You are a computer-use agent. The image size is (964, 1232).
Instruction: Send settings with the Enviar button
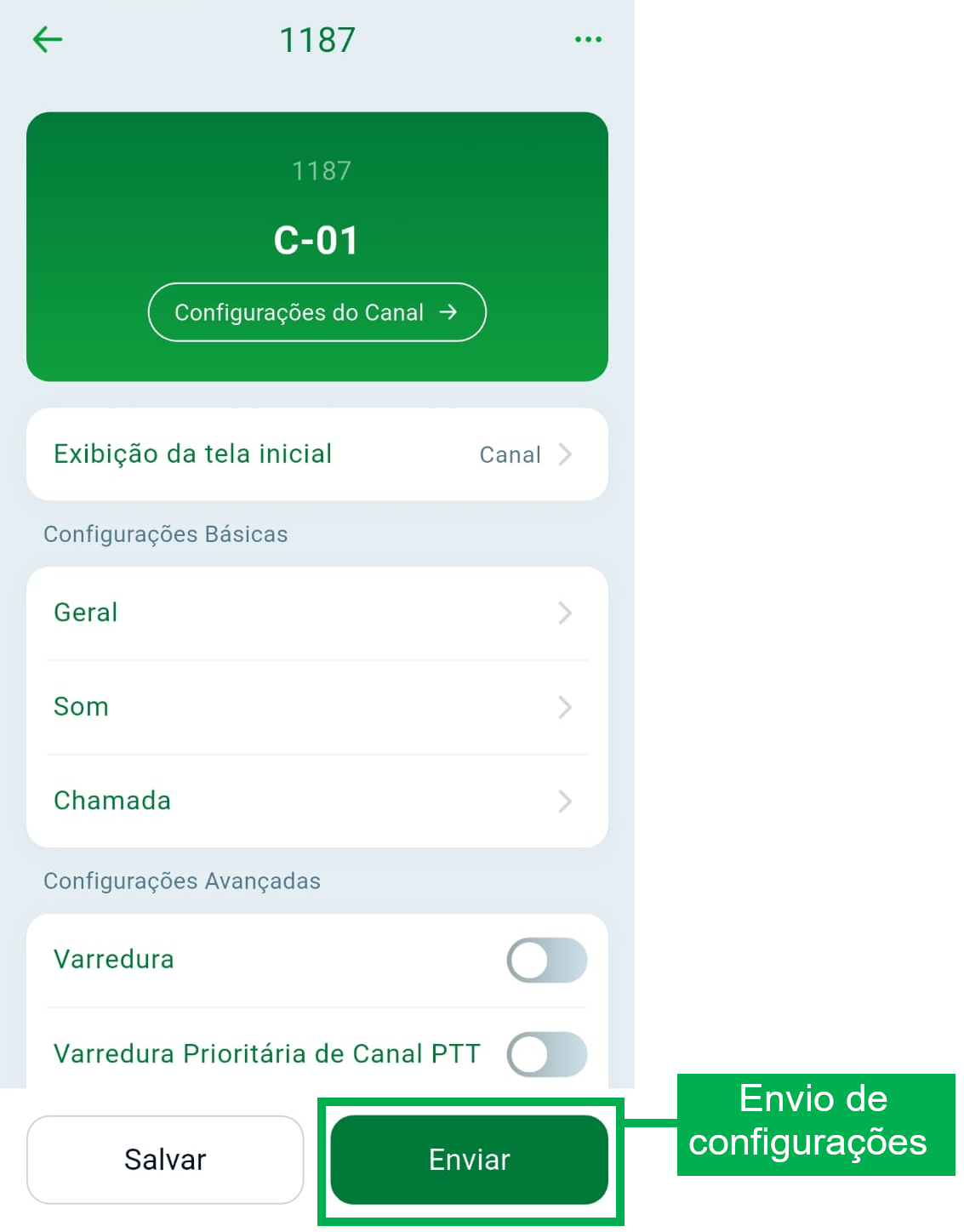point(470,1160)
